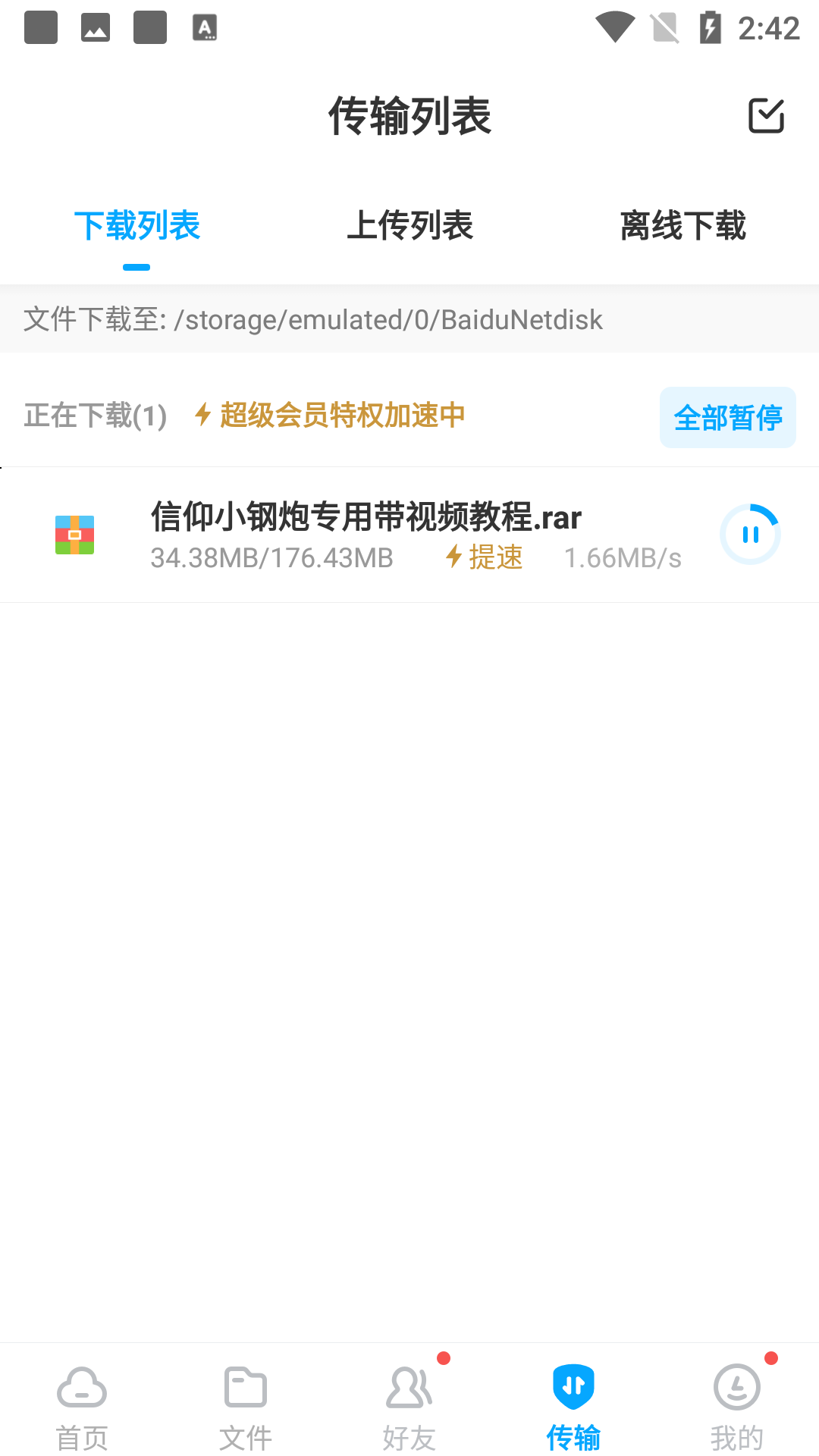Switch to the 上传列表 tab

tap(409, 226)
